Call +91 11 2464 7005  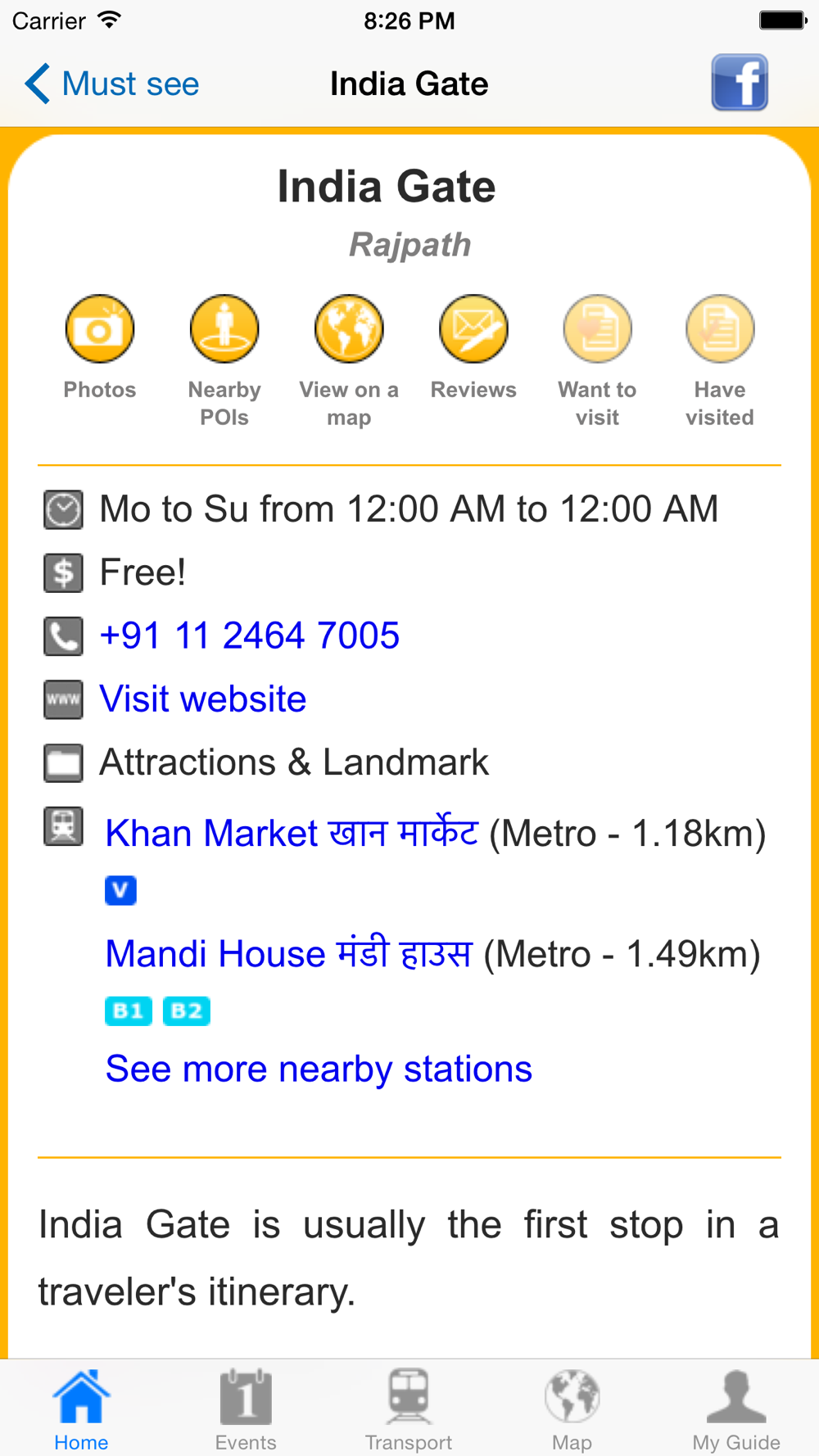click(249, 635)
